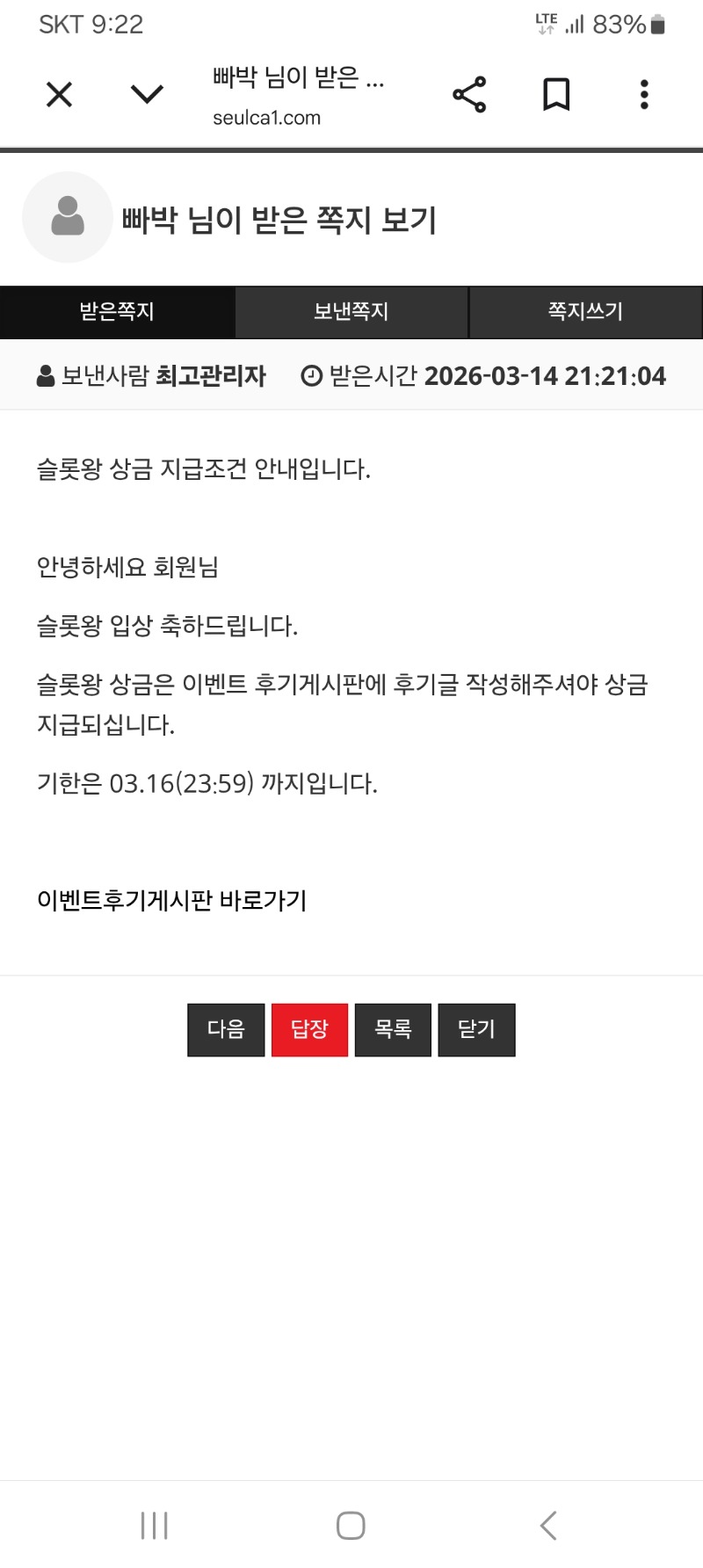
Task: Open the three-dot overflow menu
Action: (644, 94)
